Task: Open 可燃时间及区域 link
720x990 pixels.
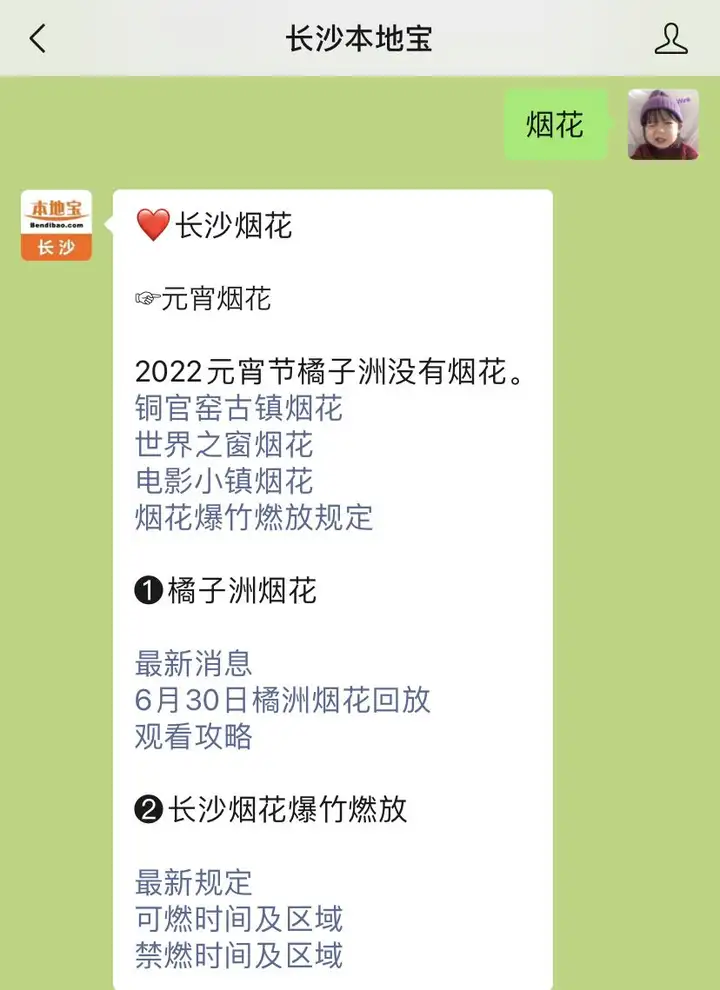Action: coord(239,919)
